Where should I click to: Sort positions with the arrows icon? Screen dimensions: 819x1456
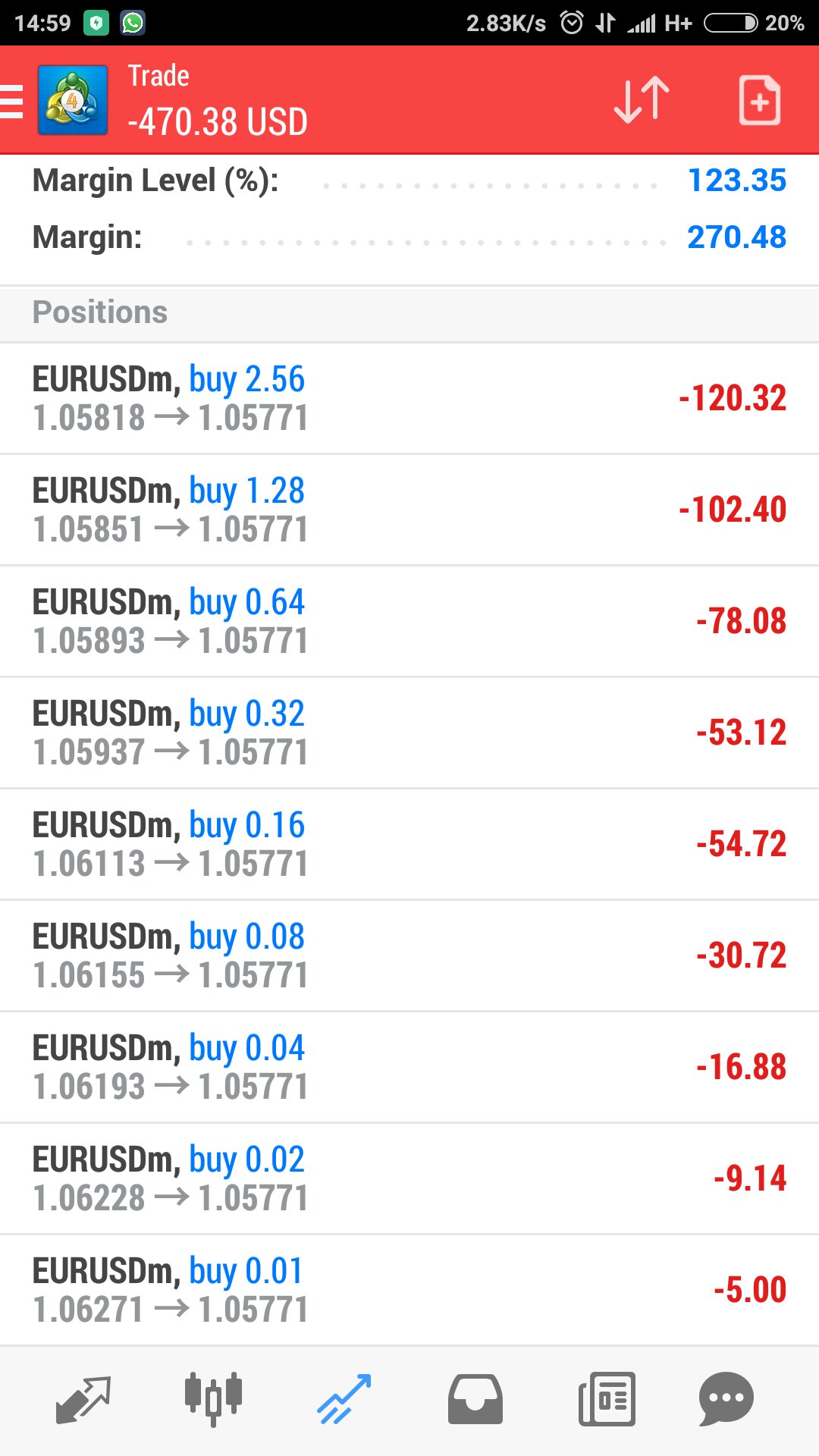click(x=642, y=100)
